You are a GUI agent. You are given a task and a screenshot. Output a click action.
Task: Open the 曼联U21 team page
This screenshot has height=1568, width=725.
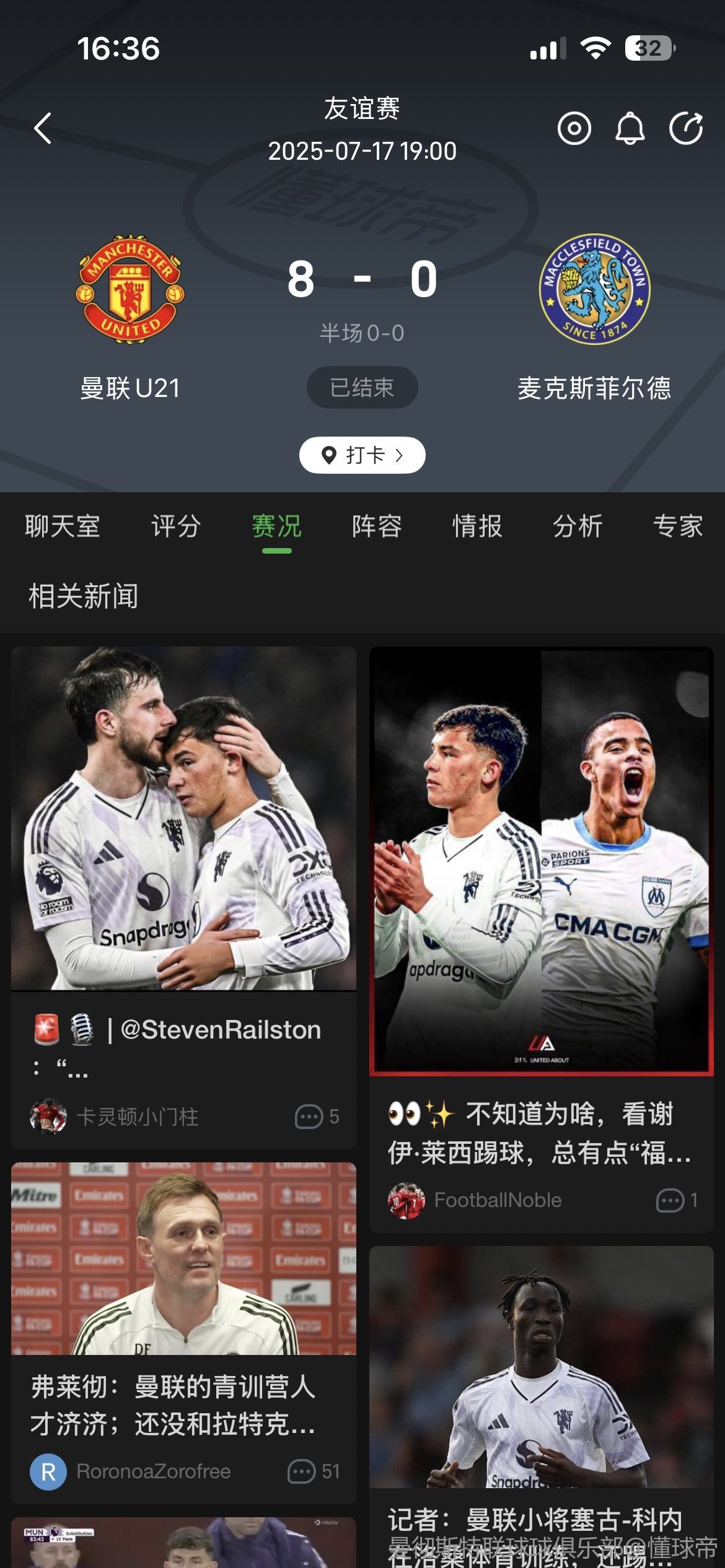(130, 316)
